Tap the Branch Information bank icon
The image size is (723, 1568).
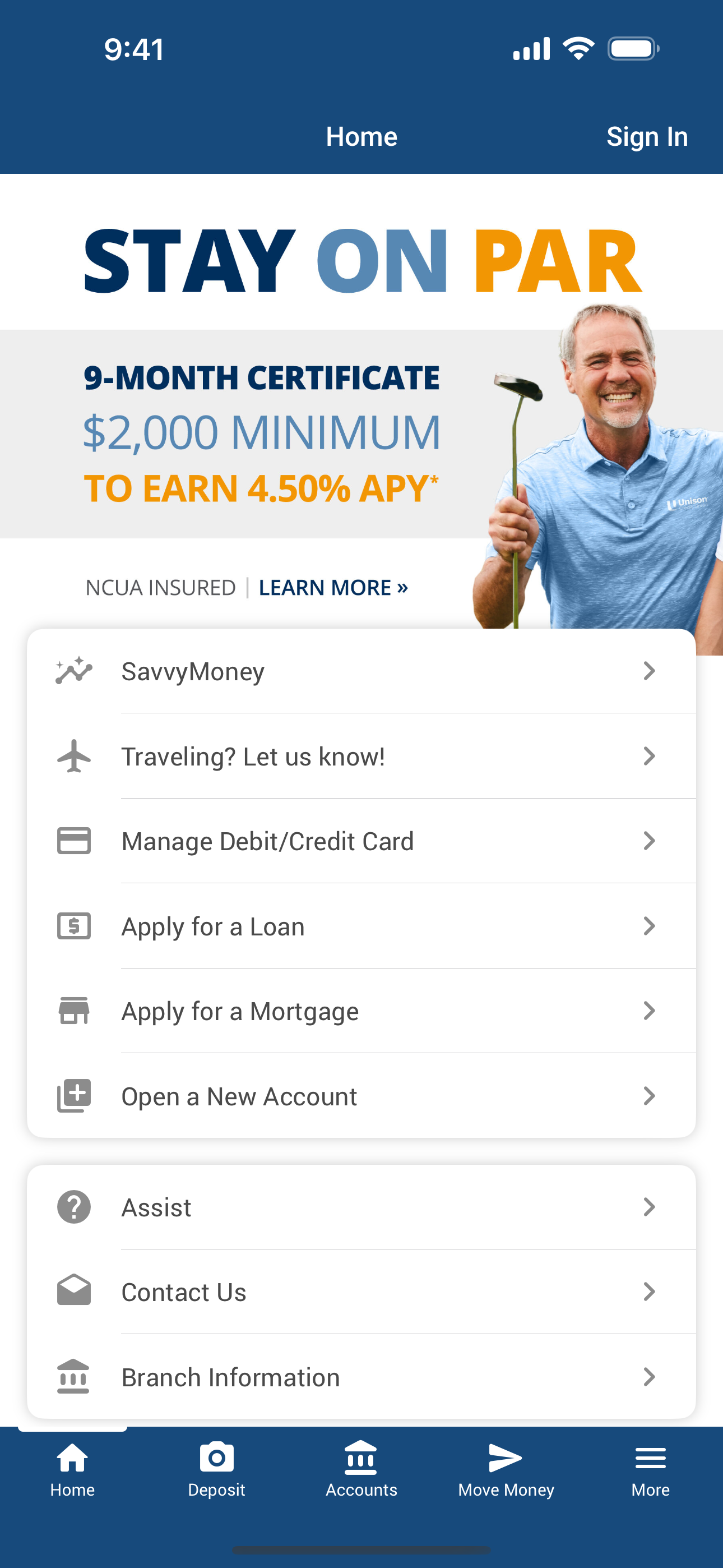[73, 1377]
